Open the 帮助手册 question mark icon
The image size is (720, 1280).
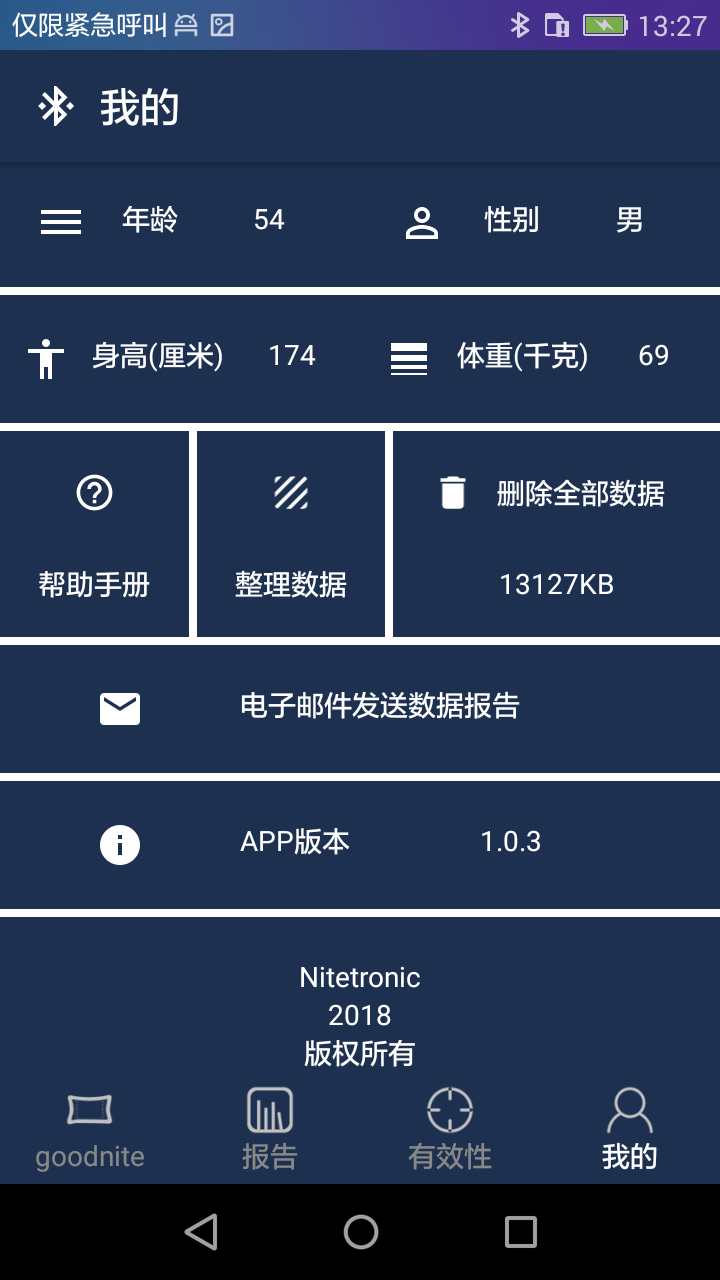tap(93, 492)
